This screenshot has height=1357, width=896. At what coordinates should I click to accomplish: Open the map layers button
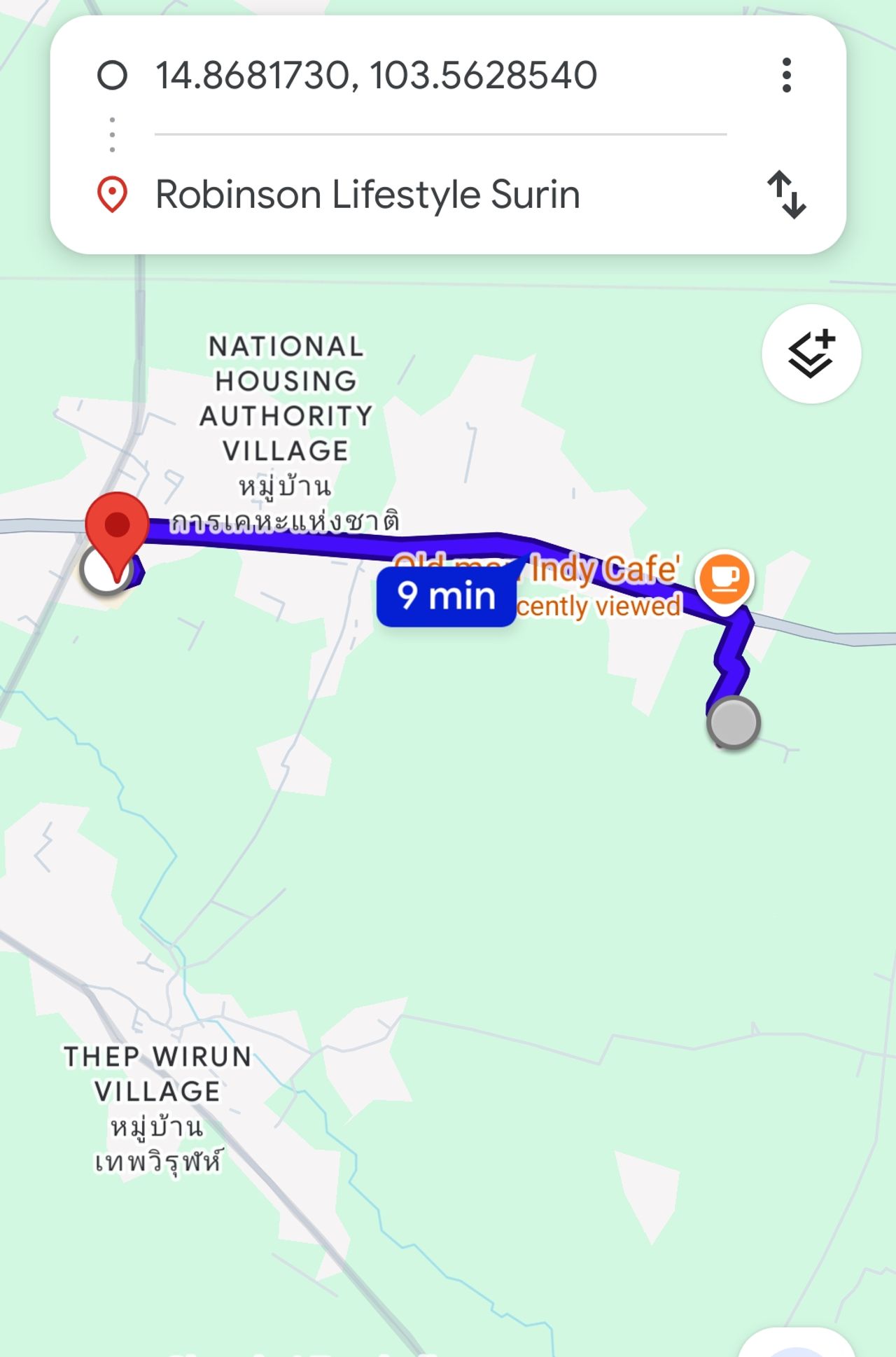click(811, 354)
